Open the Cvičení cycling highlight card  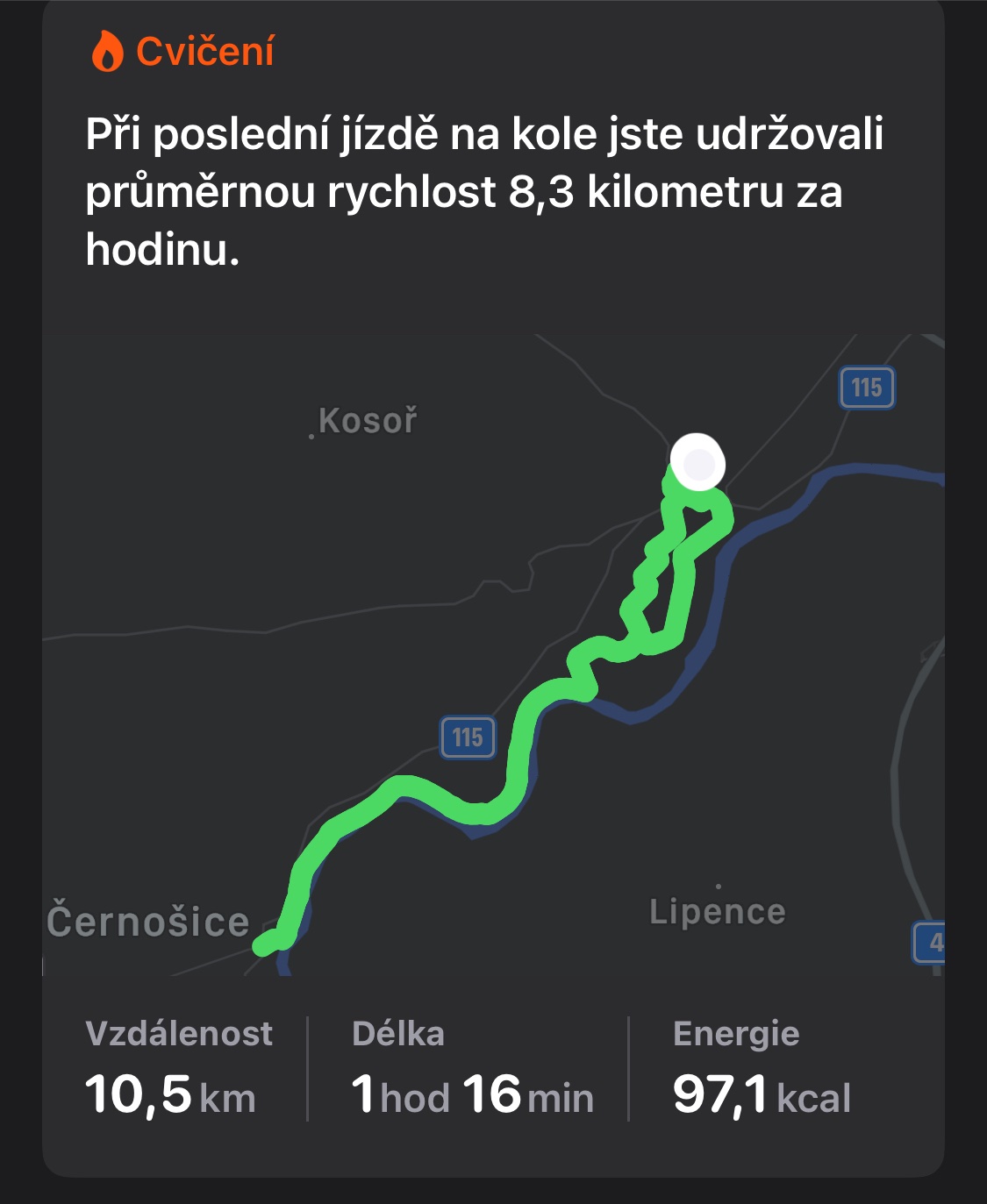tap(484, 191)
